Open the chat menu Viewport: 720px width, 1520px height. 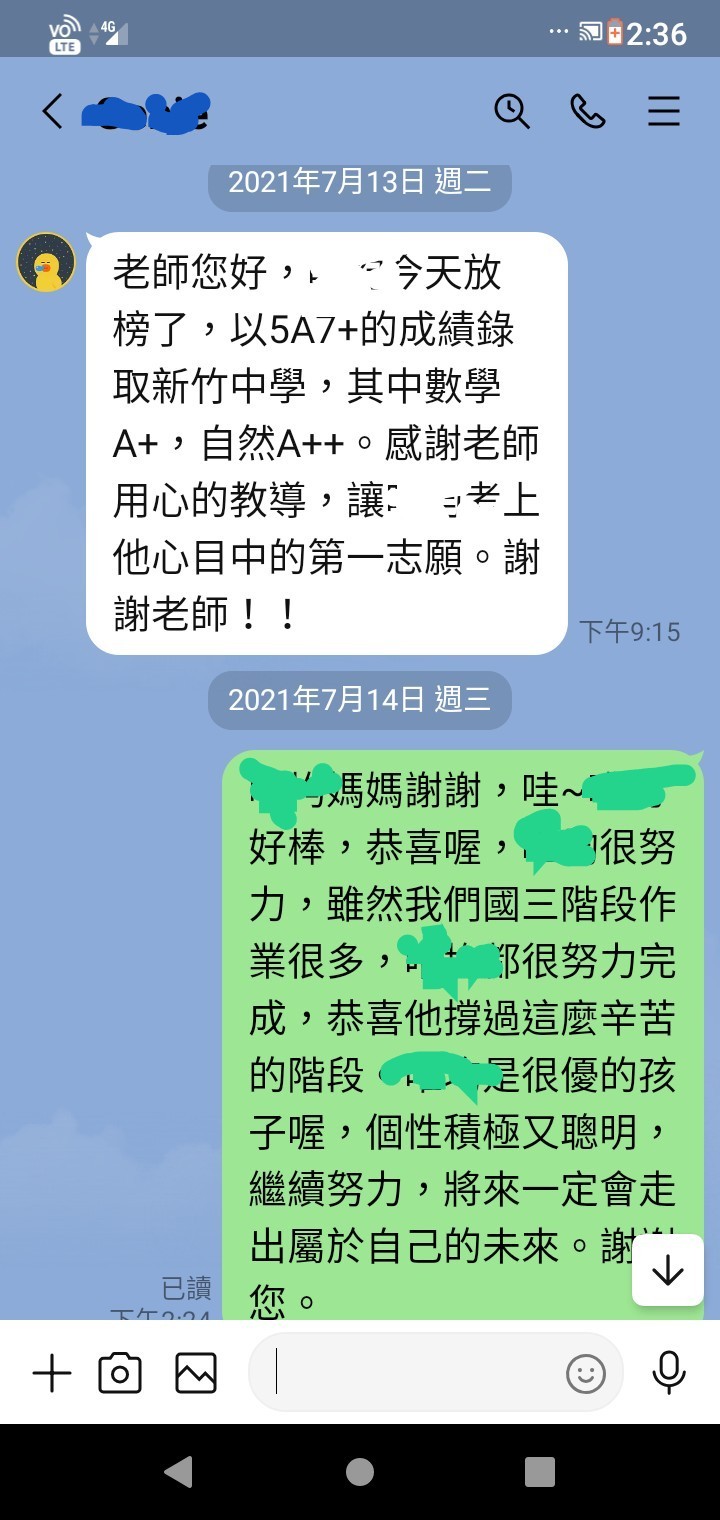tap(664, 111)
